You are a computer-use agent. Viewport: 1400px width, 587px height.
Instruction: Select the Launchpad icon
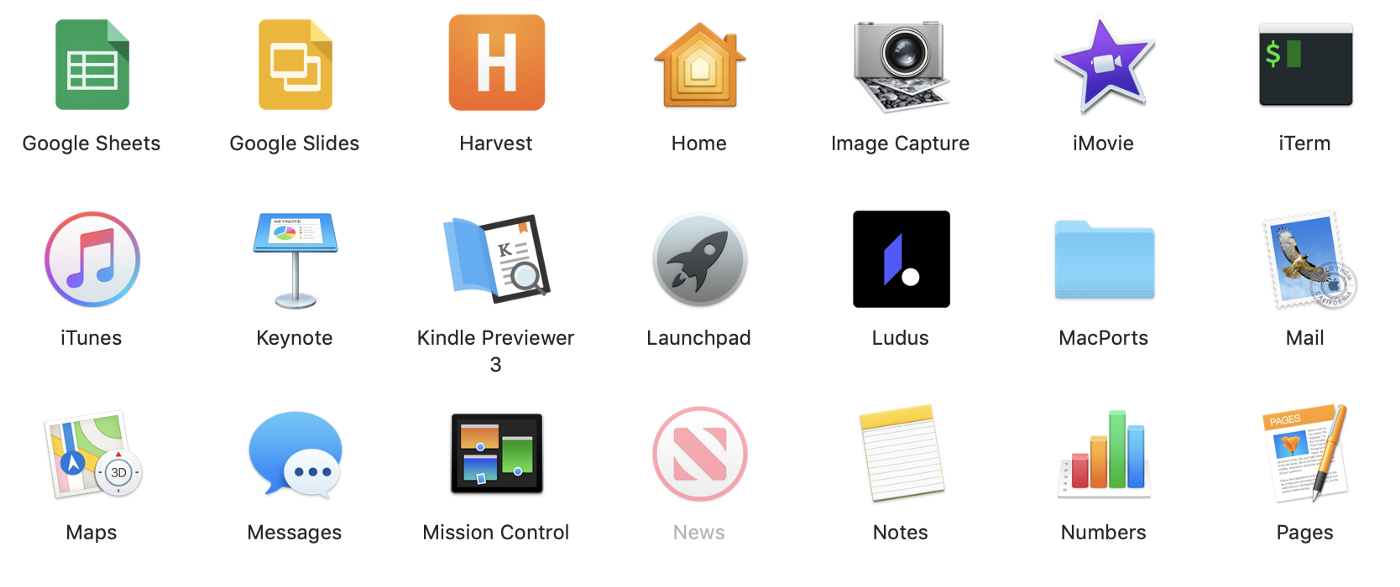coord(699,259)
